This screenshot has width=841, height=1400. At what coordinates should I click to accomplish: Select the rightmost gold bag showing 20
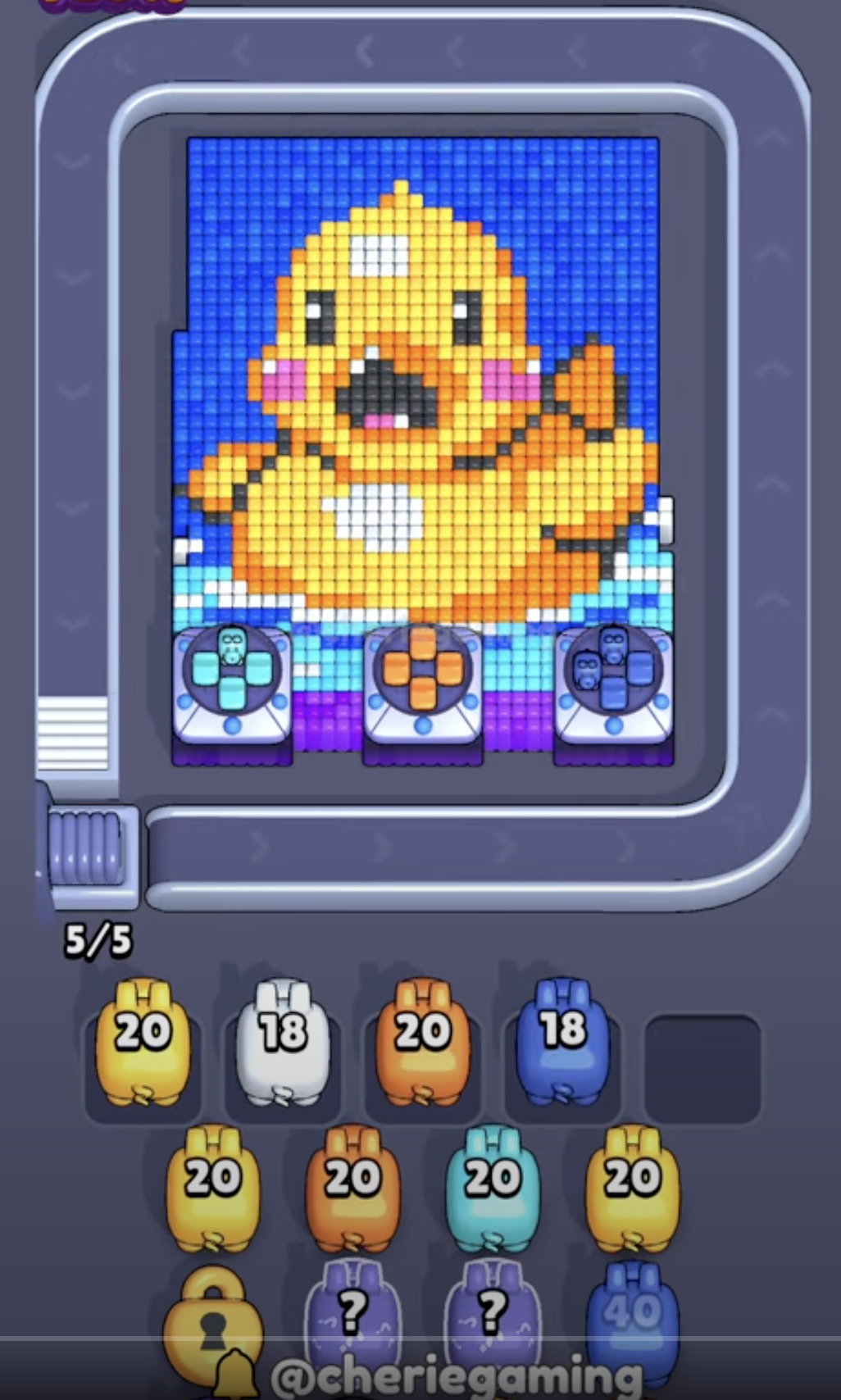[x=627, y=1184]
